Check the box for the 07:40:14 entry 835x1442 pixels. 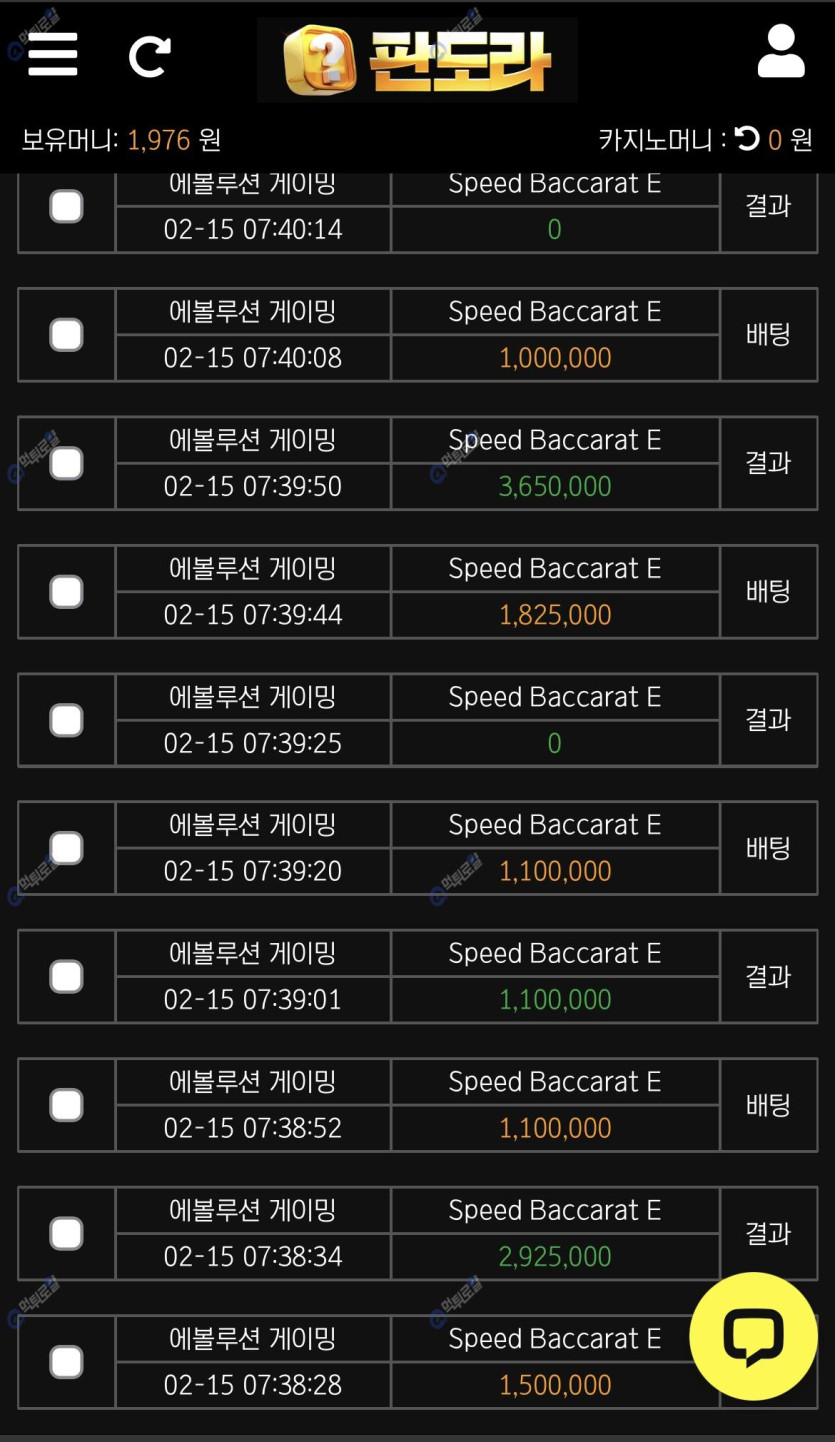[x=67, y=207]
